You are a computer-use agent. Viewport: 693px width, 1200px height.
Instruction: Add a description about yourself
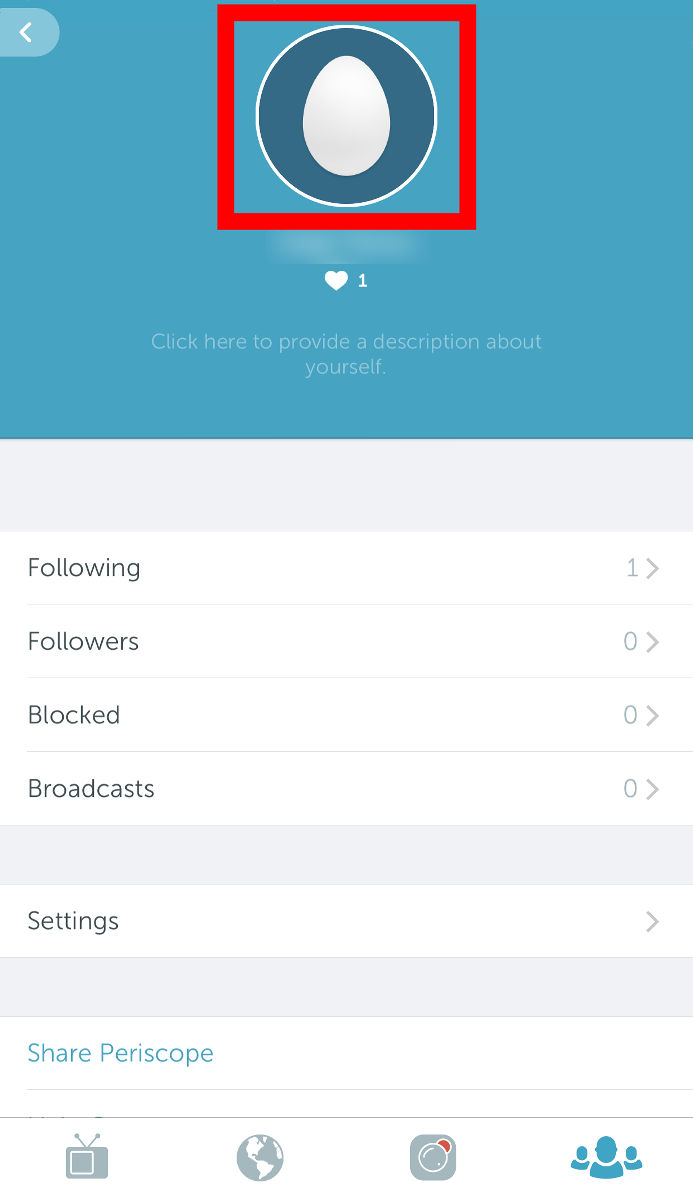346,354
